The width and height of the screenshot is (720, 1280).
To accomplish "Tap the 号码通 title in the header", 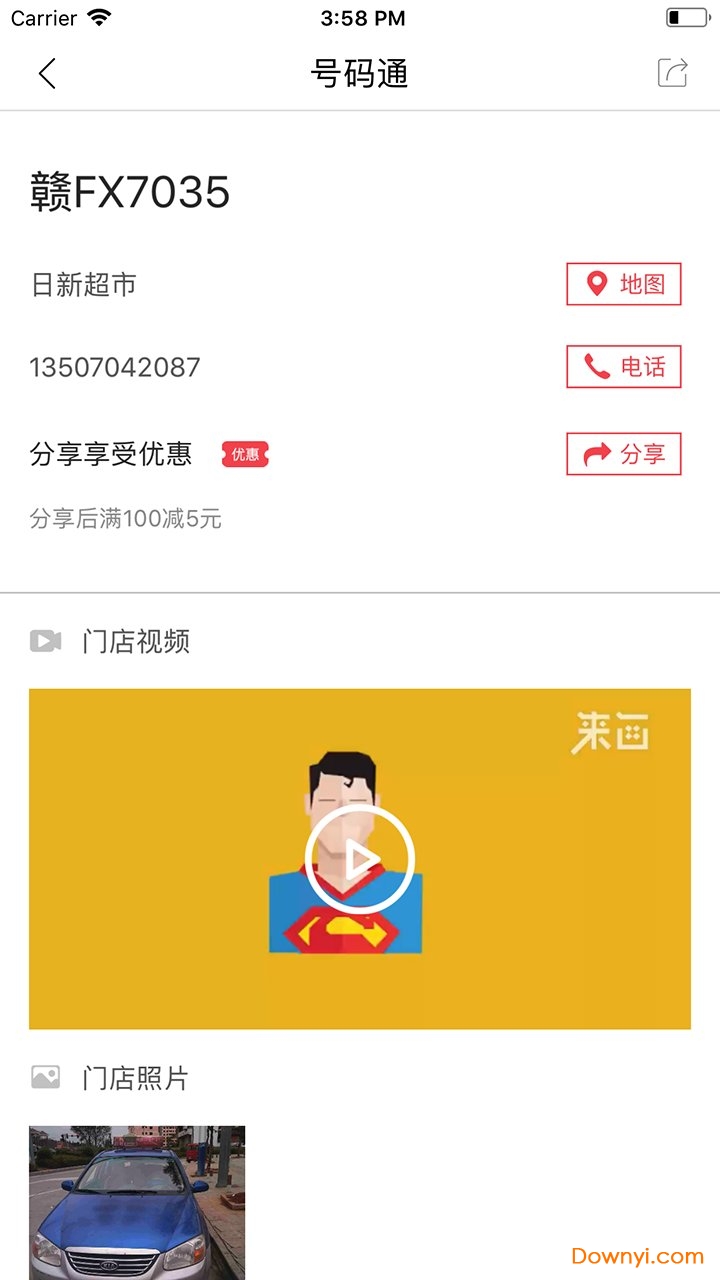I will (360, 74).
